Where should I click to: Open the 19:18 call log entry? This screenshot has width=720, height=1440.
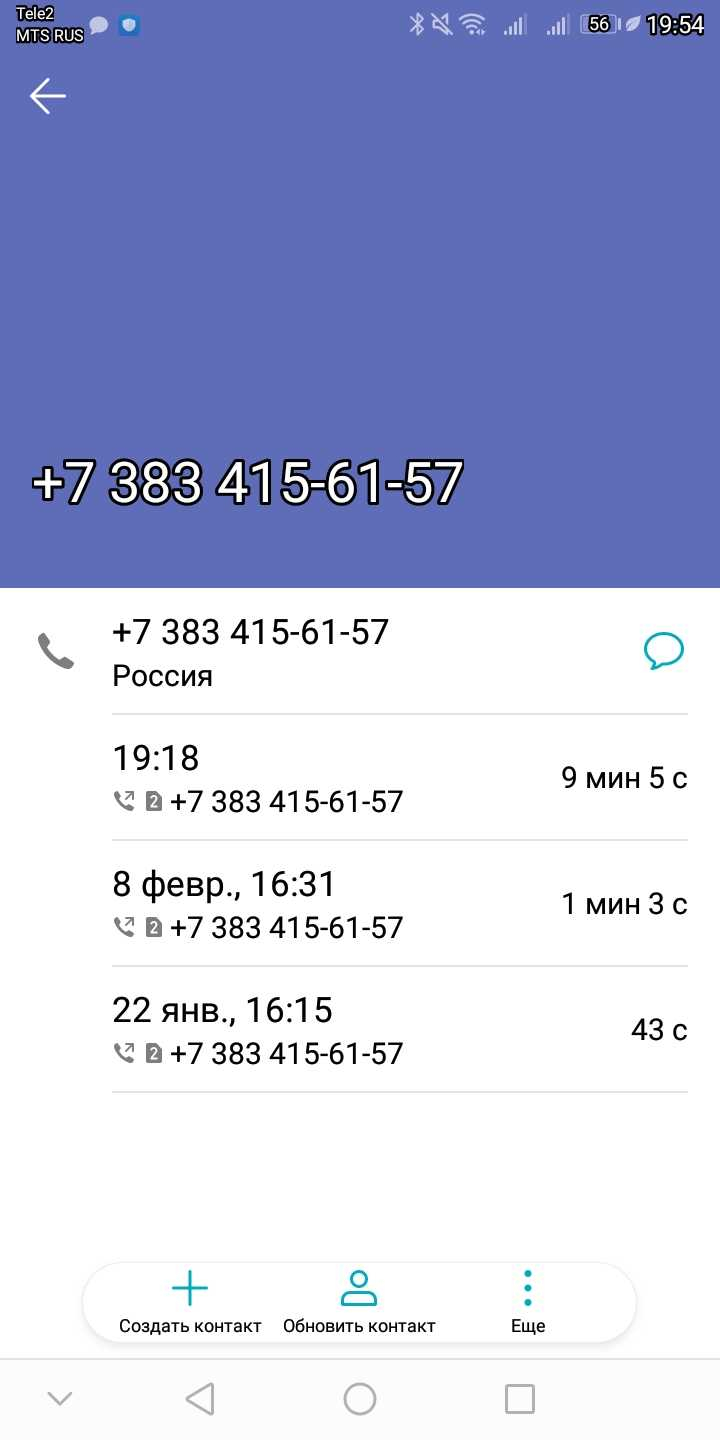(400, 778)
